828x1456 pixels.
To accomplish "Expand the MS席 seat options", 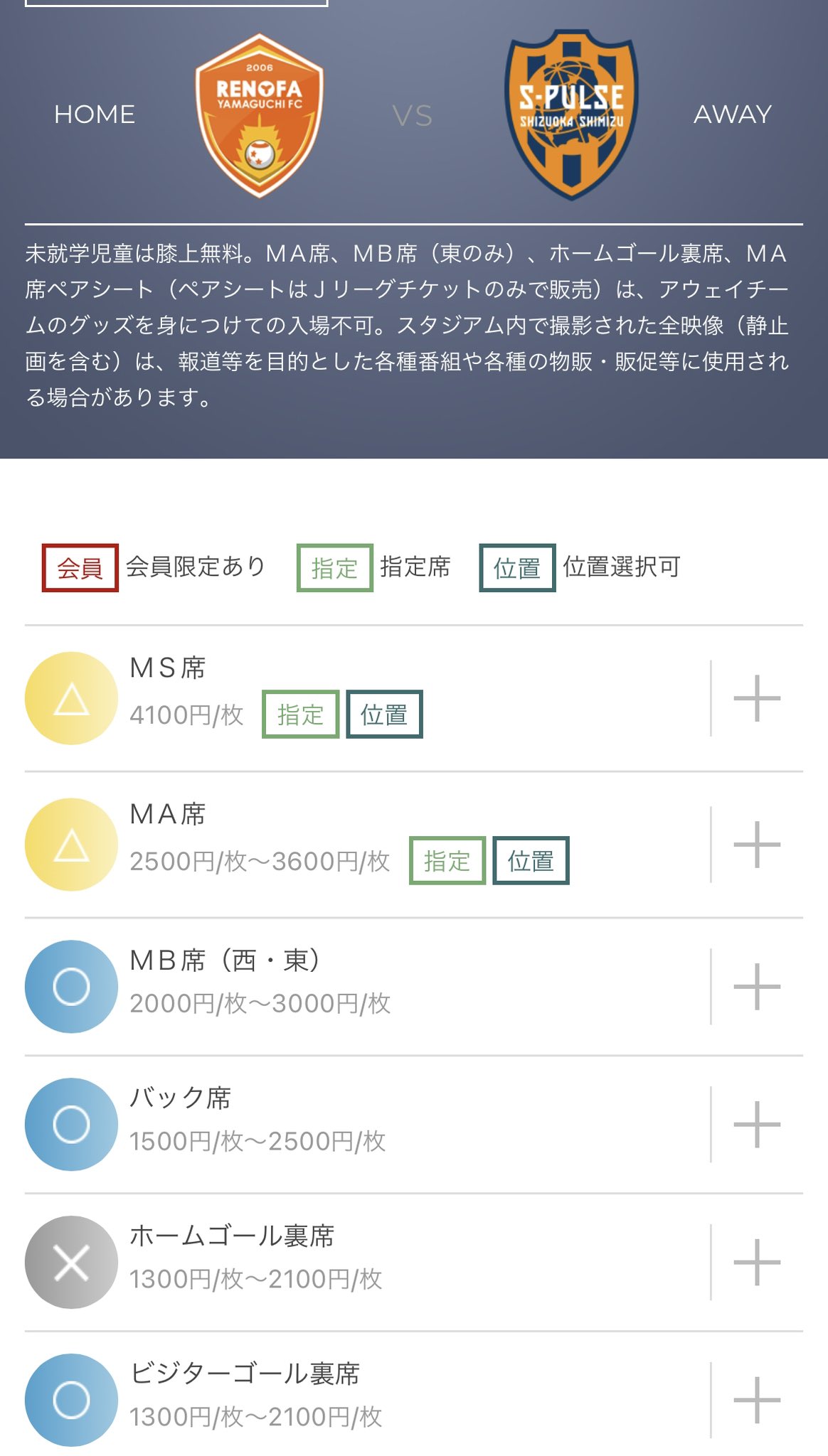I will (757, 698).
